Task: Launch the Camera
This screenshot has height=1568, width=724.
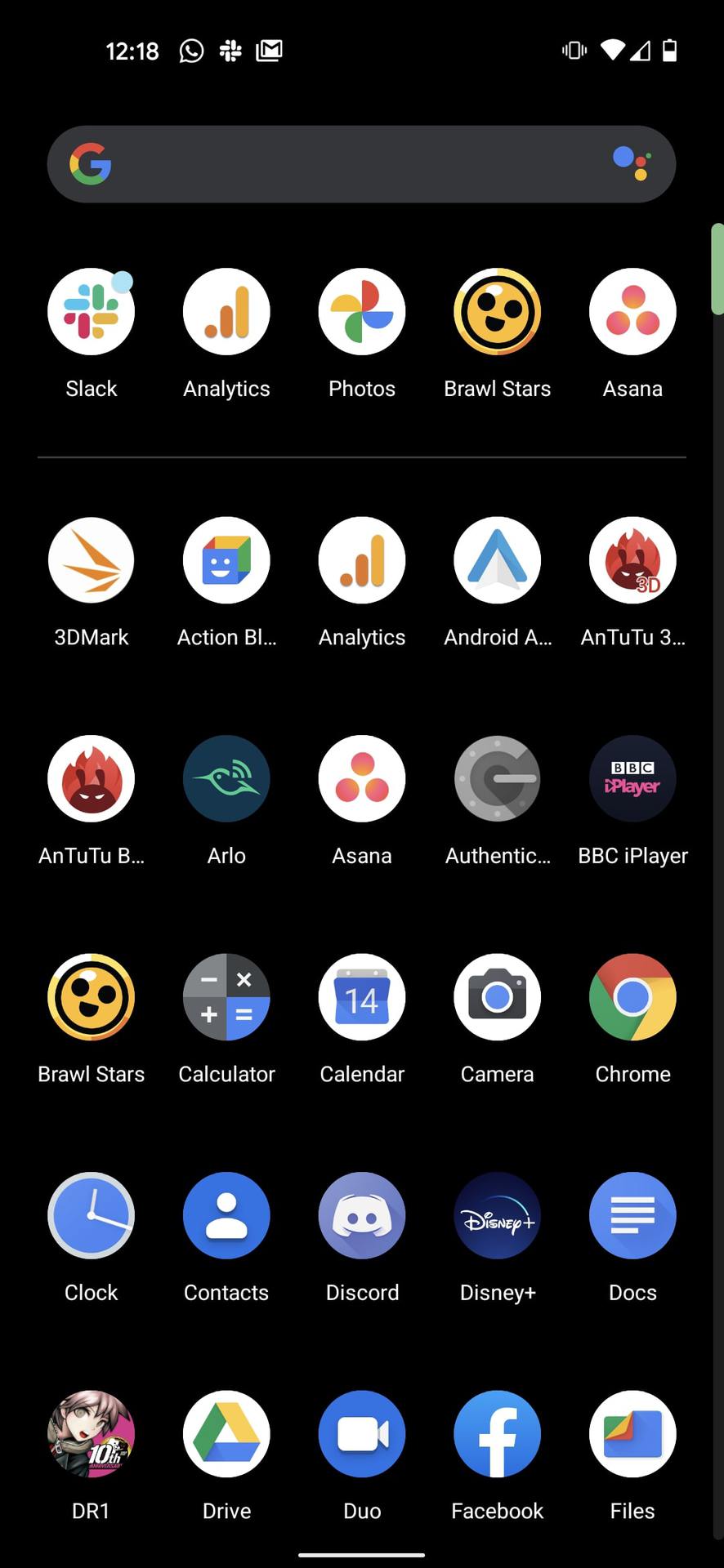Action: tap(497, 997)
